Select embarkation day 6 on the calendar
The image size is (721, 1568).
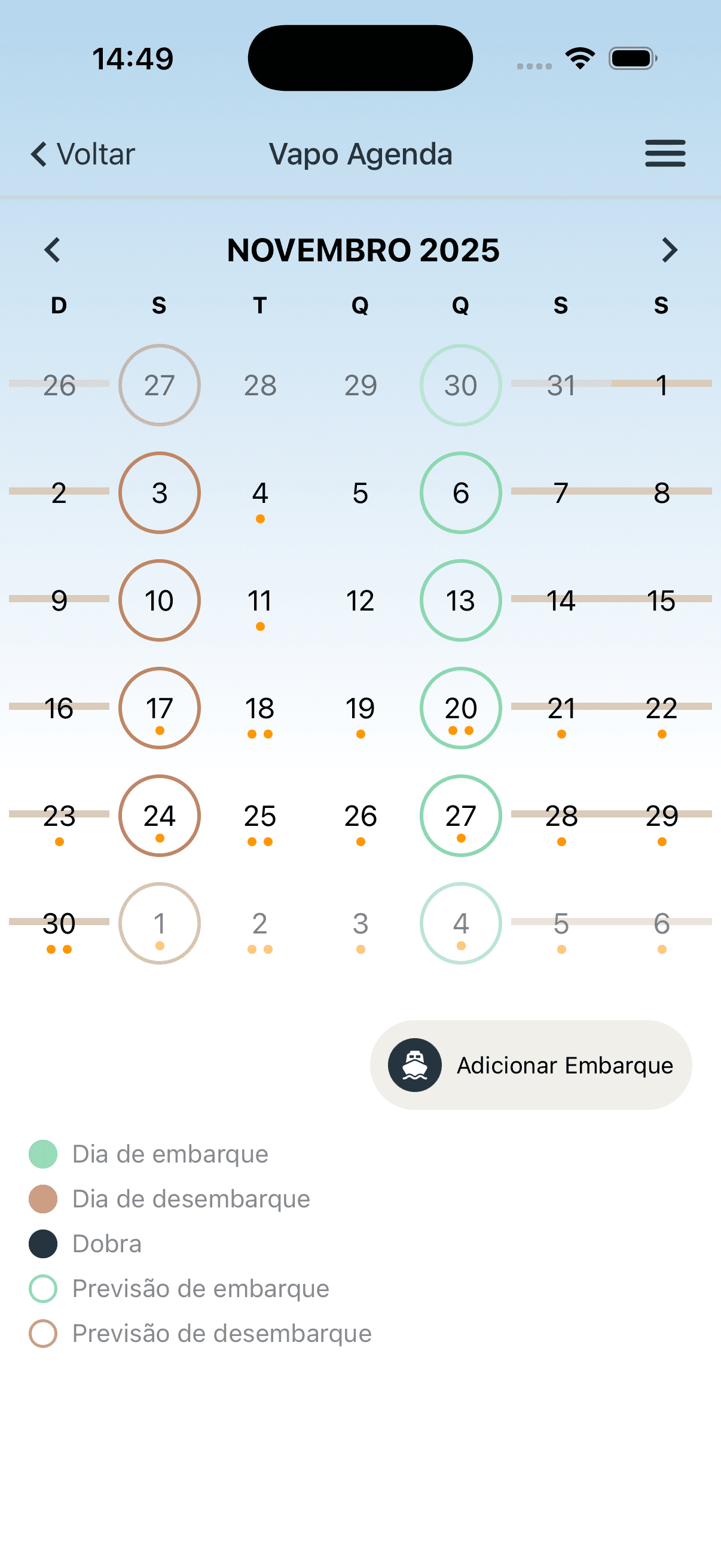point(460,493)
